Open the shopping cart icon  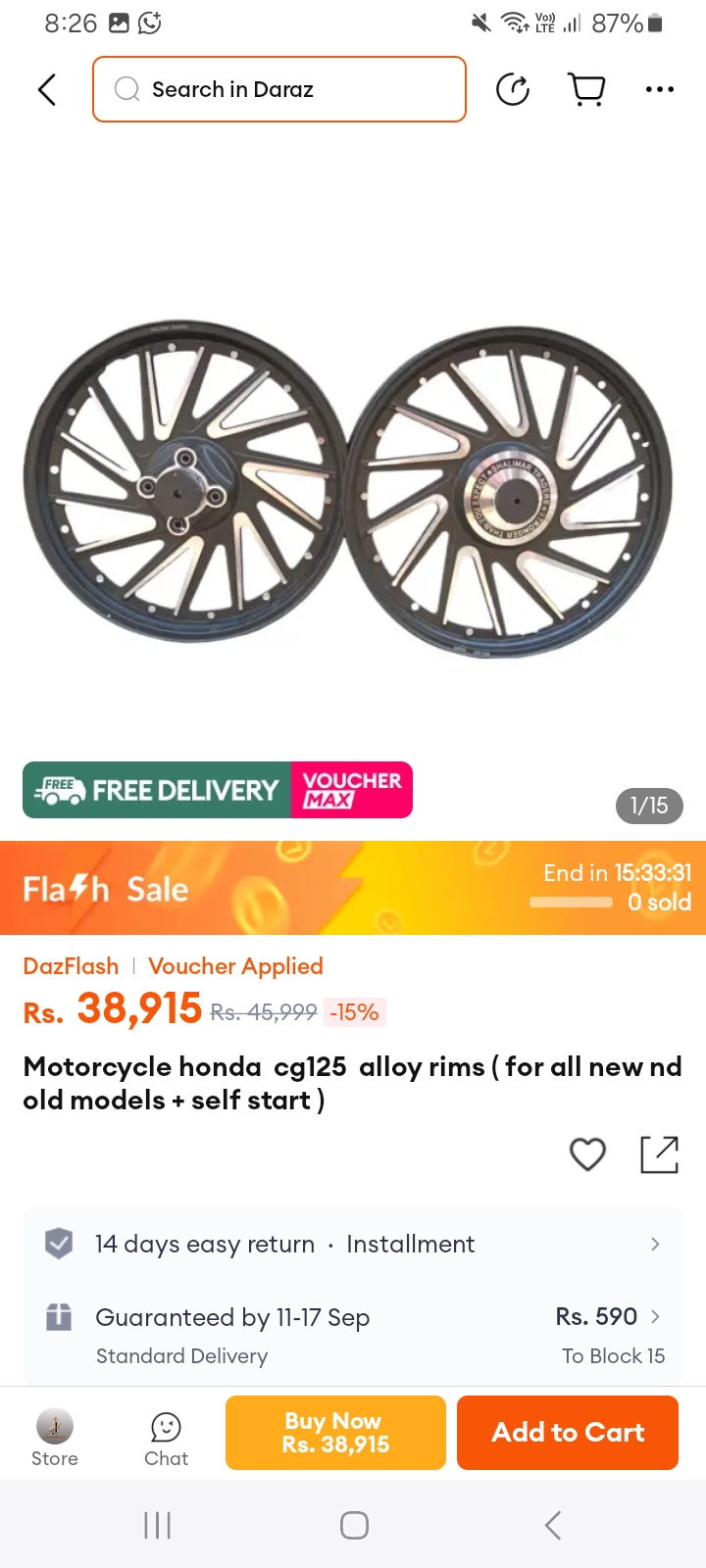(587, 89)
